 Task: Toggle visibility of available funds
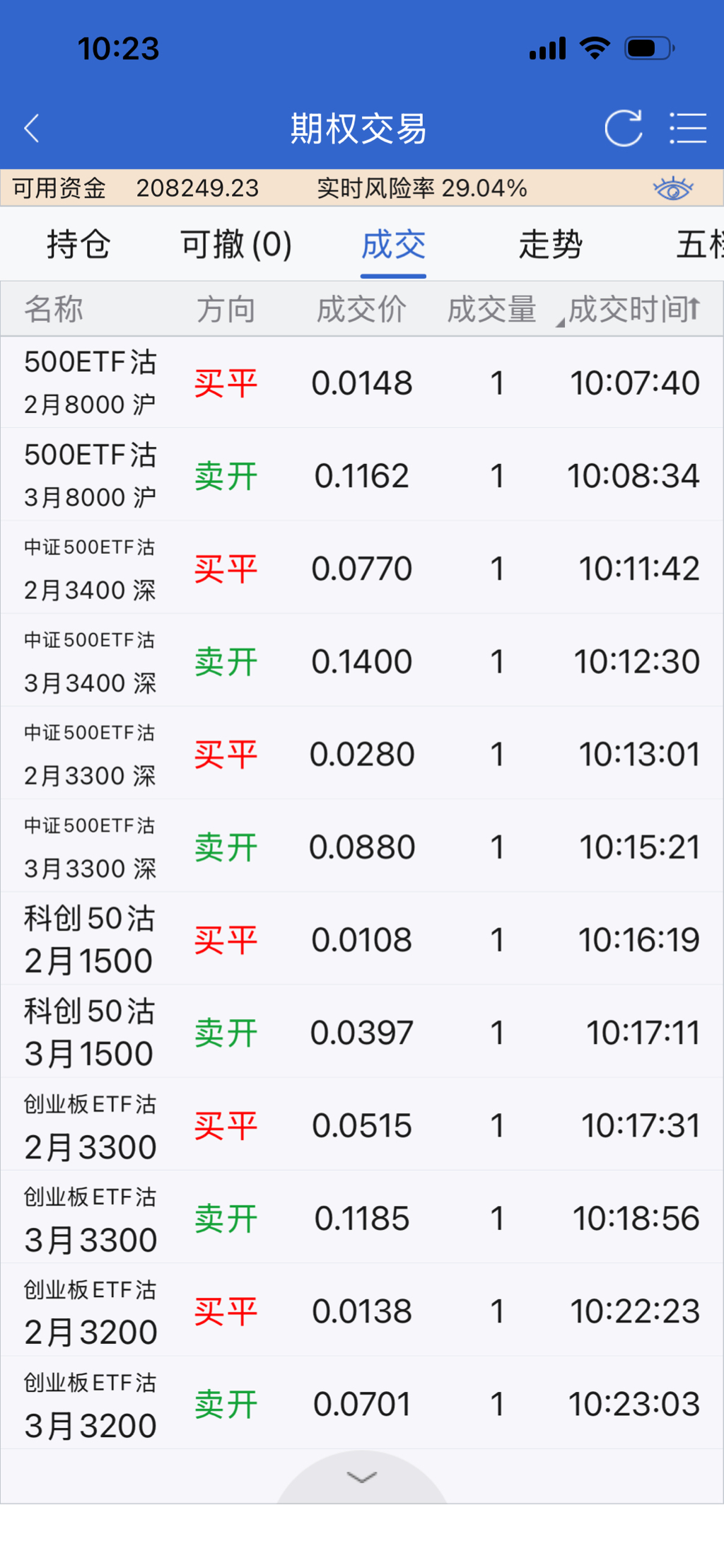point(672,189)
